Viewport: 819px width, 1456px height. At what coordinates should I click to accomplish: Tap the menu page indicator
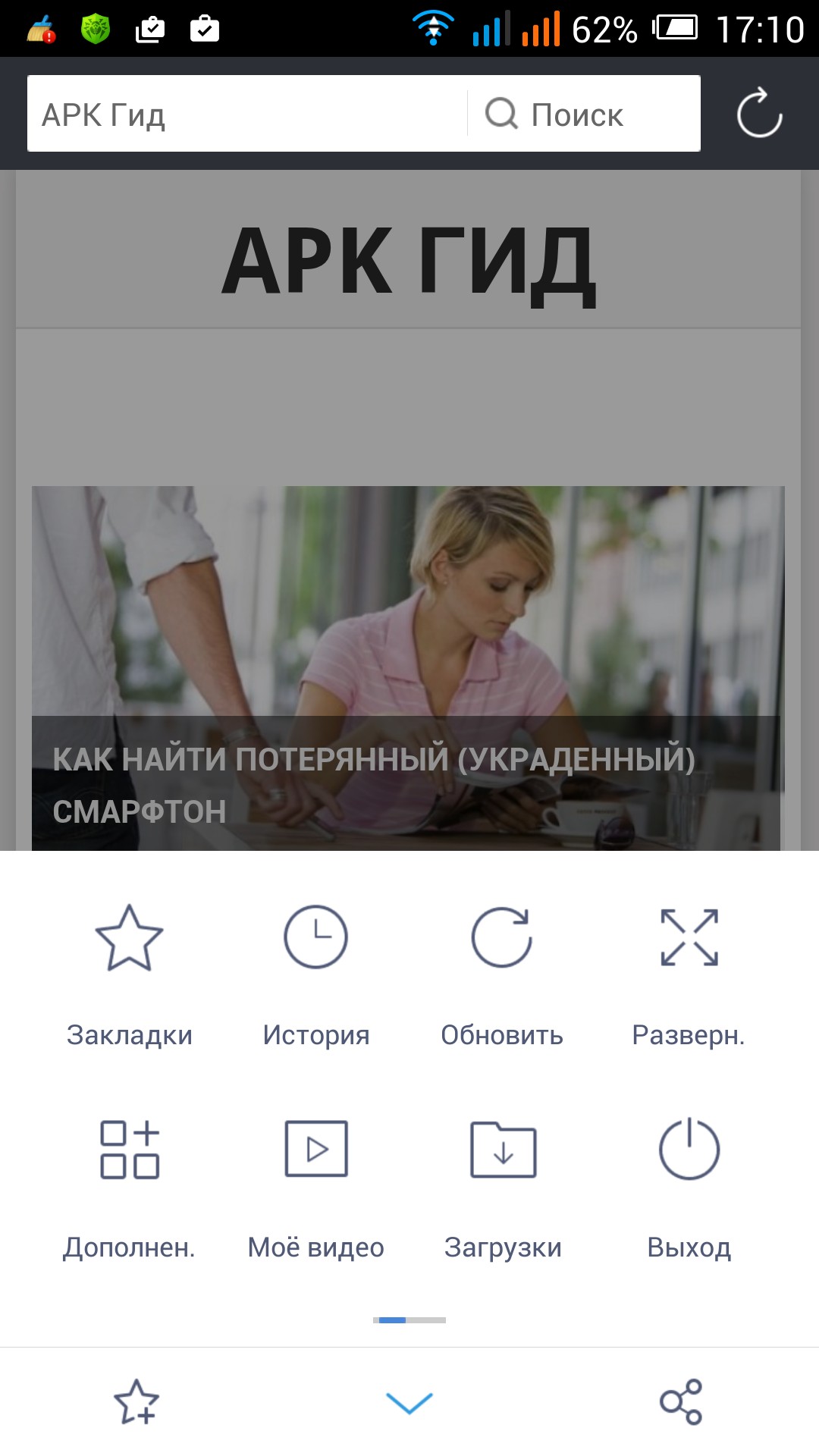[409, 1320]
